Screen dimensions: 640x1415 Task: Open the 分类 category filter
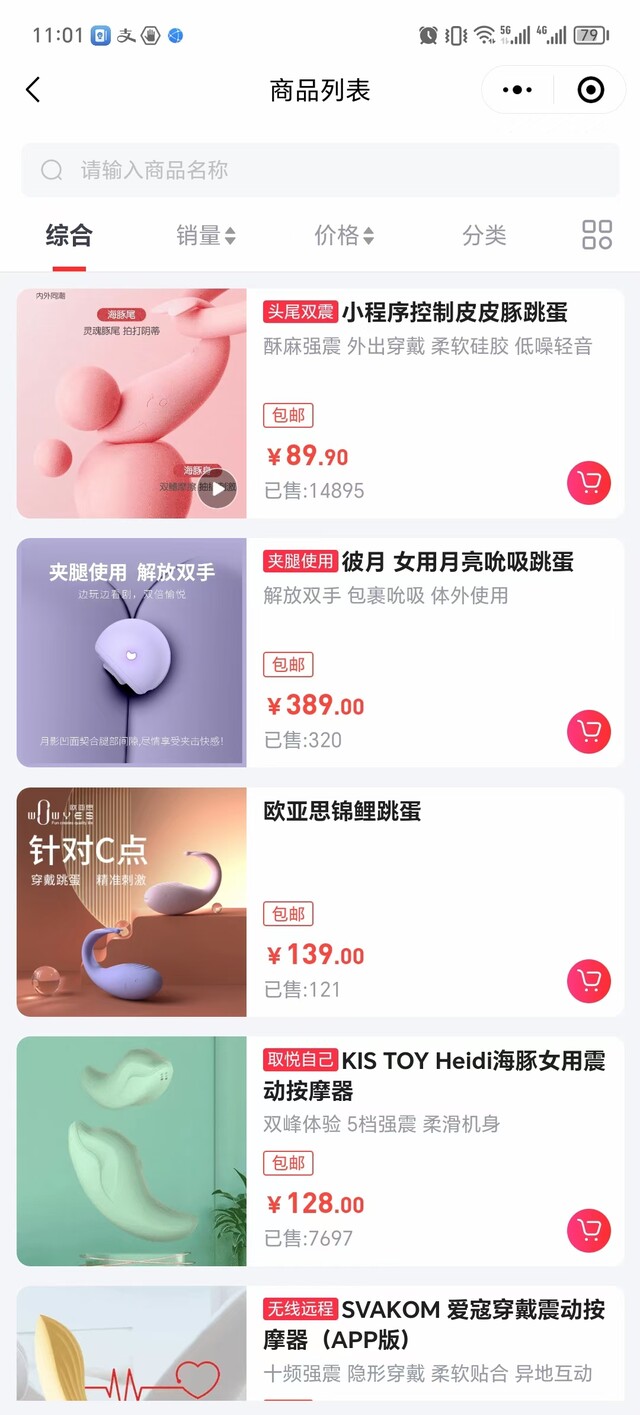(484, 236)
